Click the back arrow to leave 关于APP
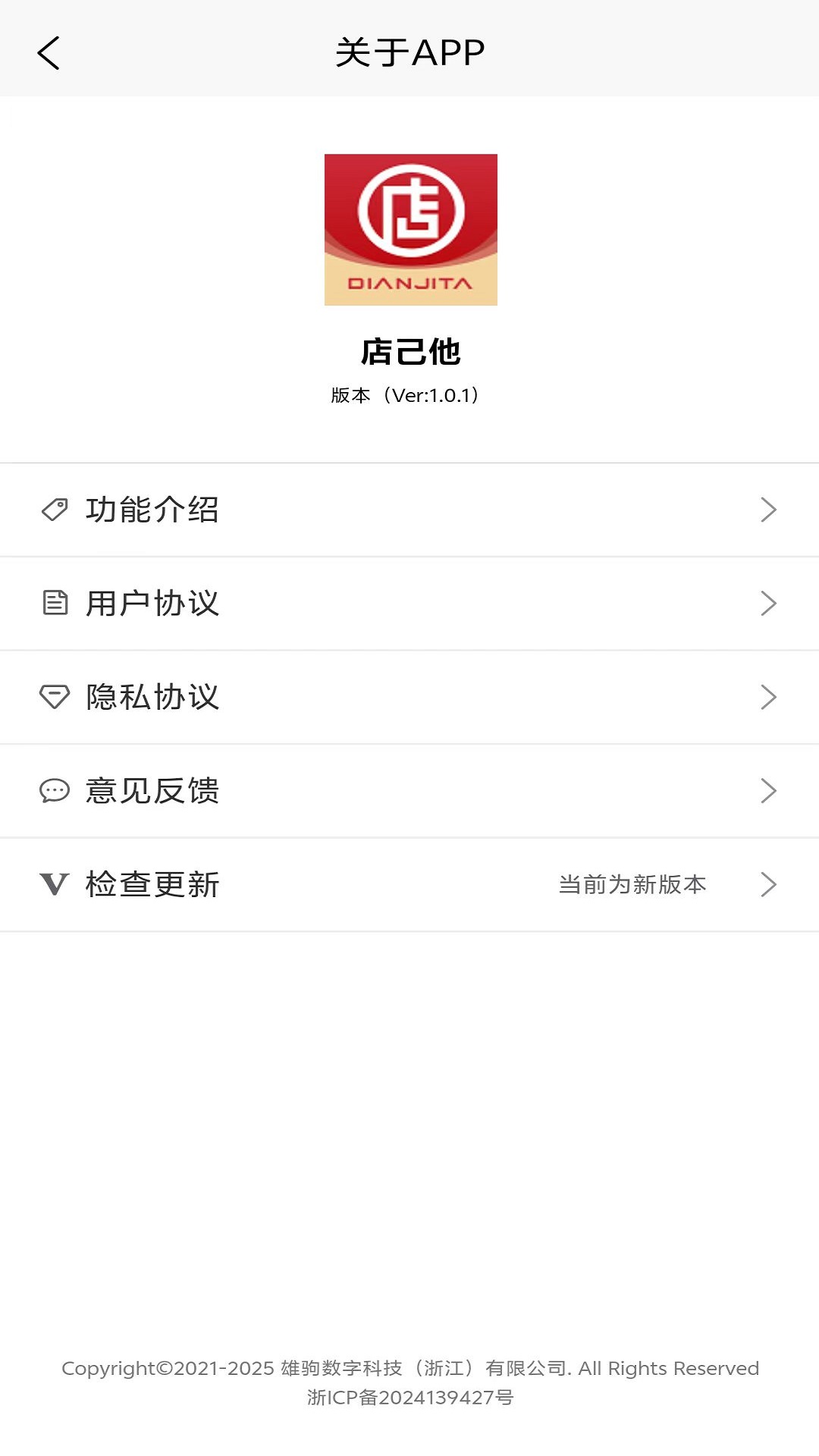Screen dimensions: 819x1456 [48, 53]
